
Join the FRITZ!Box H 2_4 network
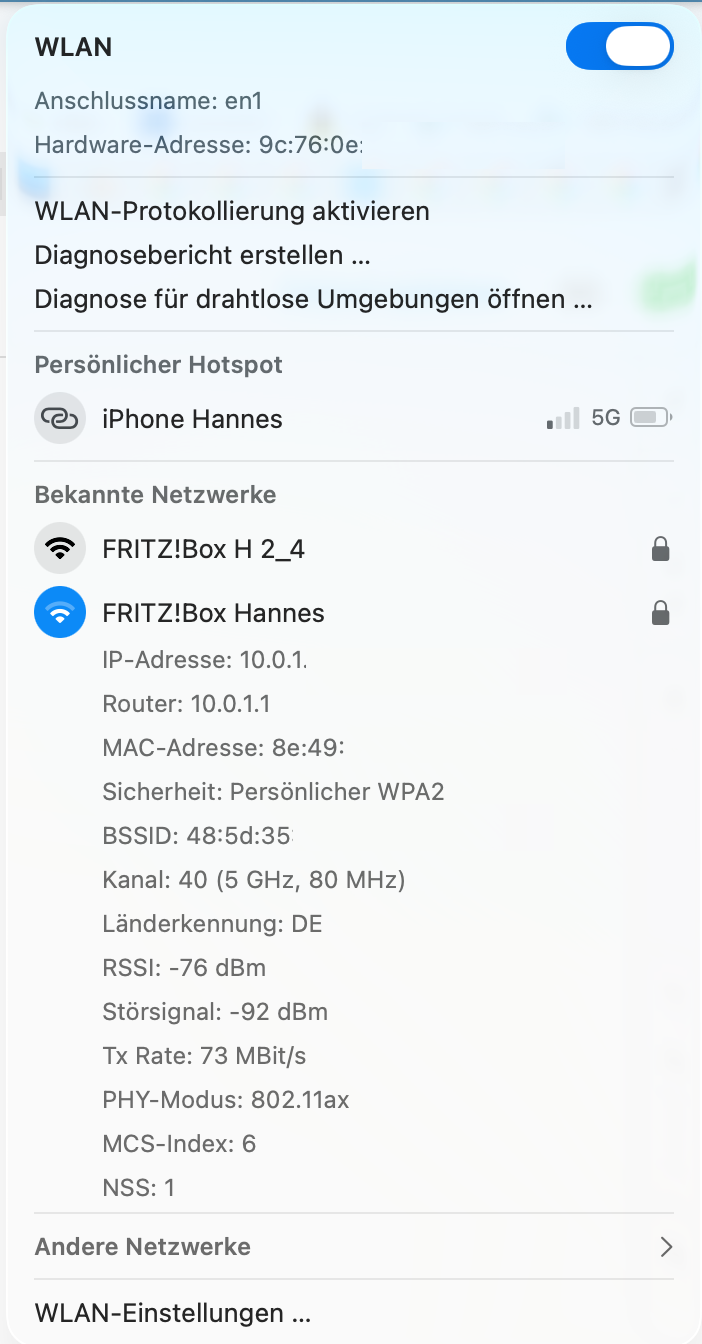pos(203,548)
